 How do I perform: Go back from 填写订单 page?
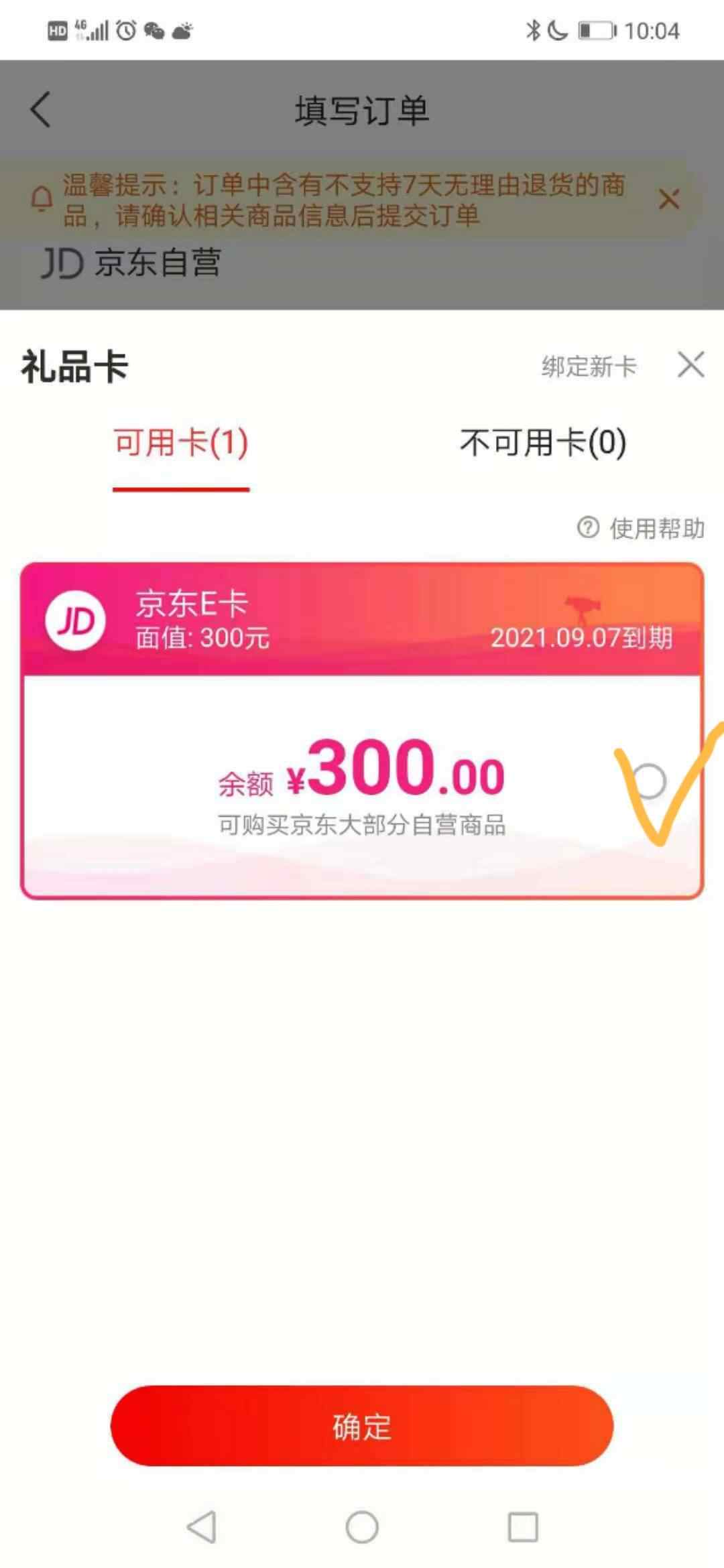pos(40,109)
